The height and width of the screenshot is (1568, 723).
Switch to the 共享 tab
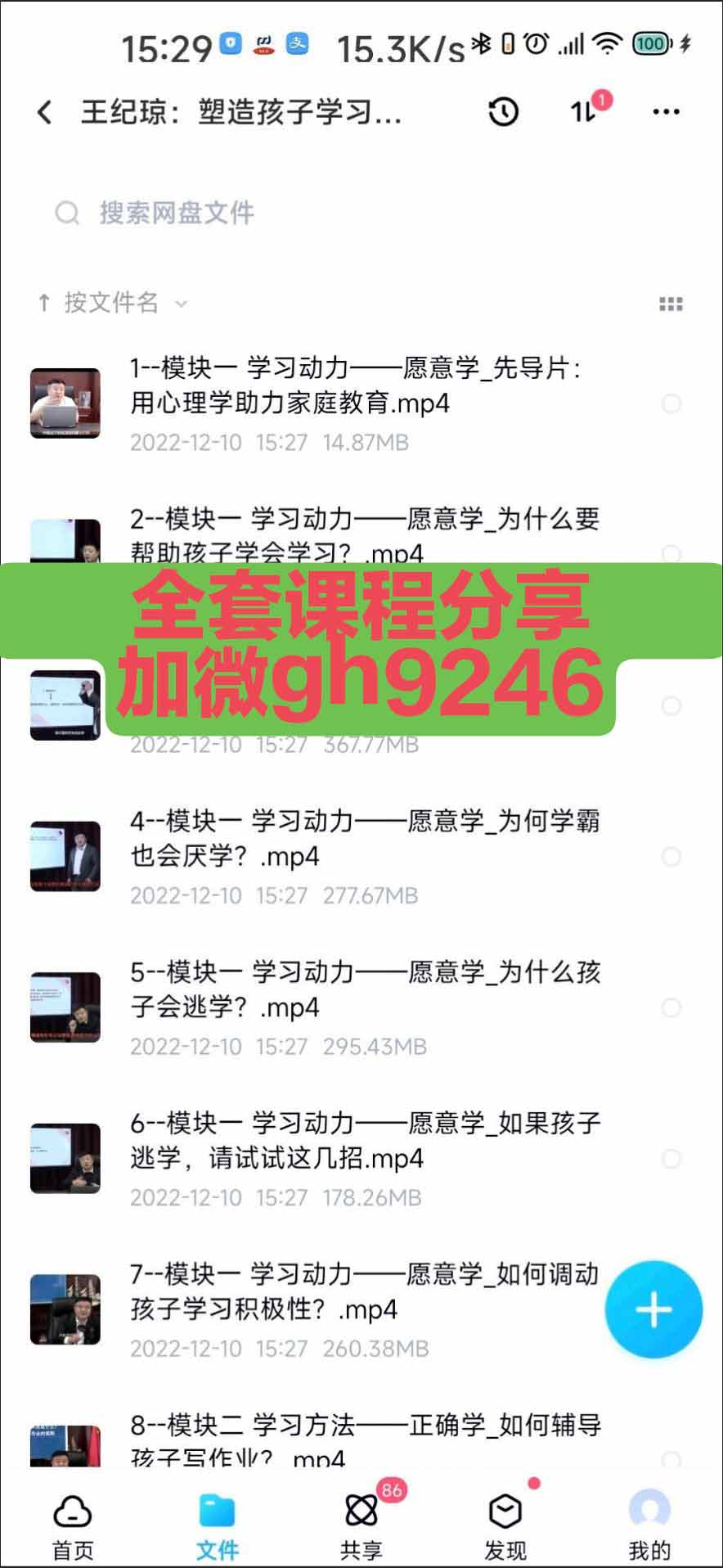361,1528
